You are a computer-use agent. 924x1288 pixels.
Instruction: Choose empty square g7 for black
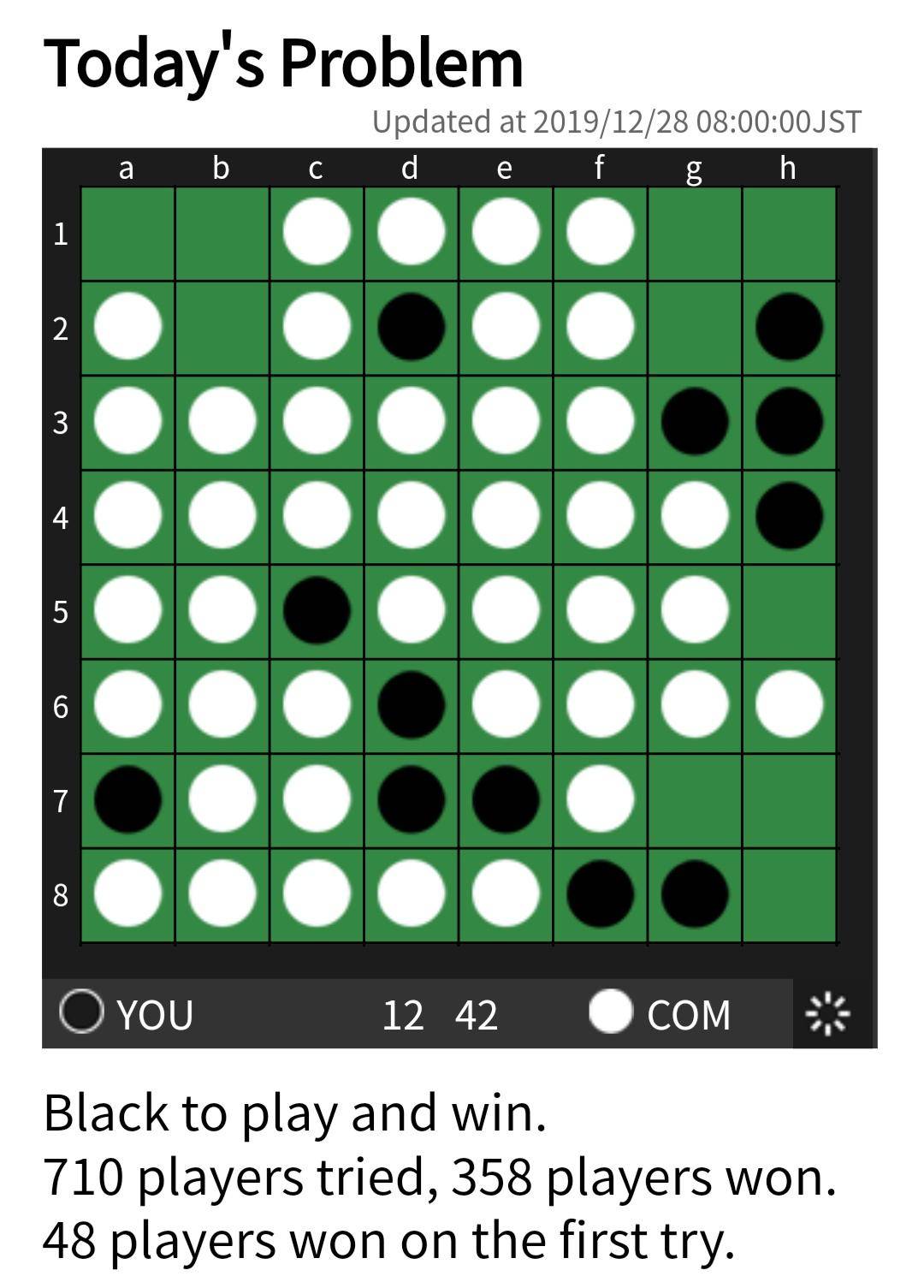coord(694,800)
